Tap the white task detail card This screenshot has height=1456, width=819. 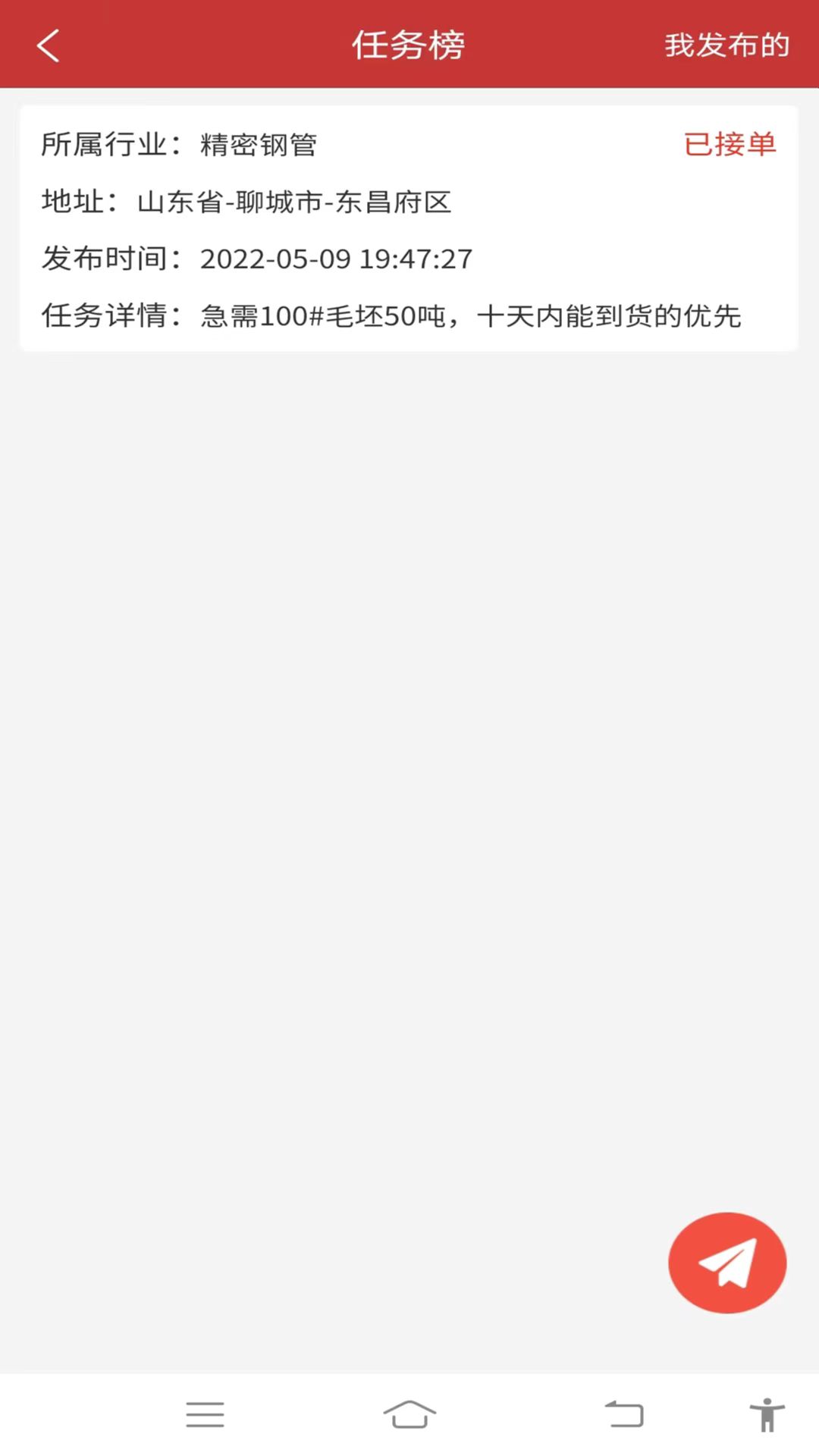409,227
